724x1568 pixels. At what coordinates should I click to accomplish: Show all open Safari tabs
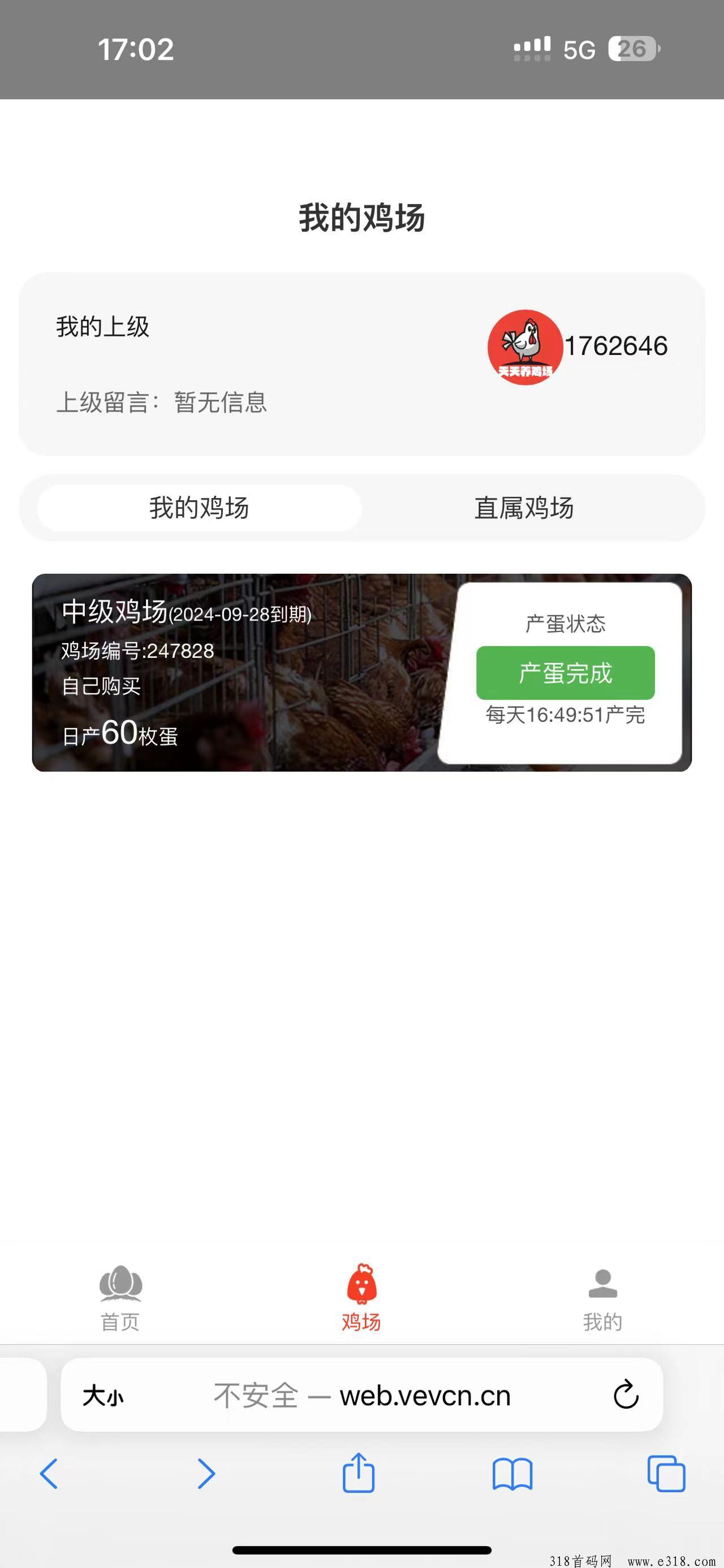666,1474
